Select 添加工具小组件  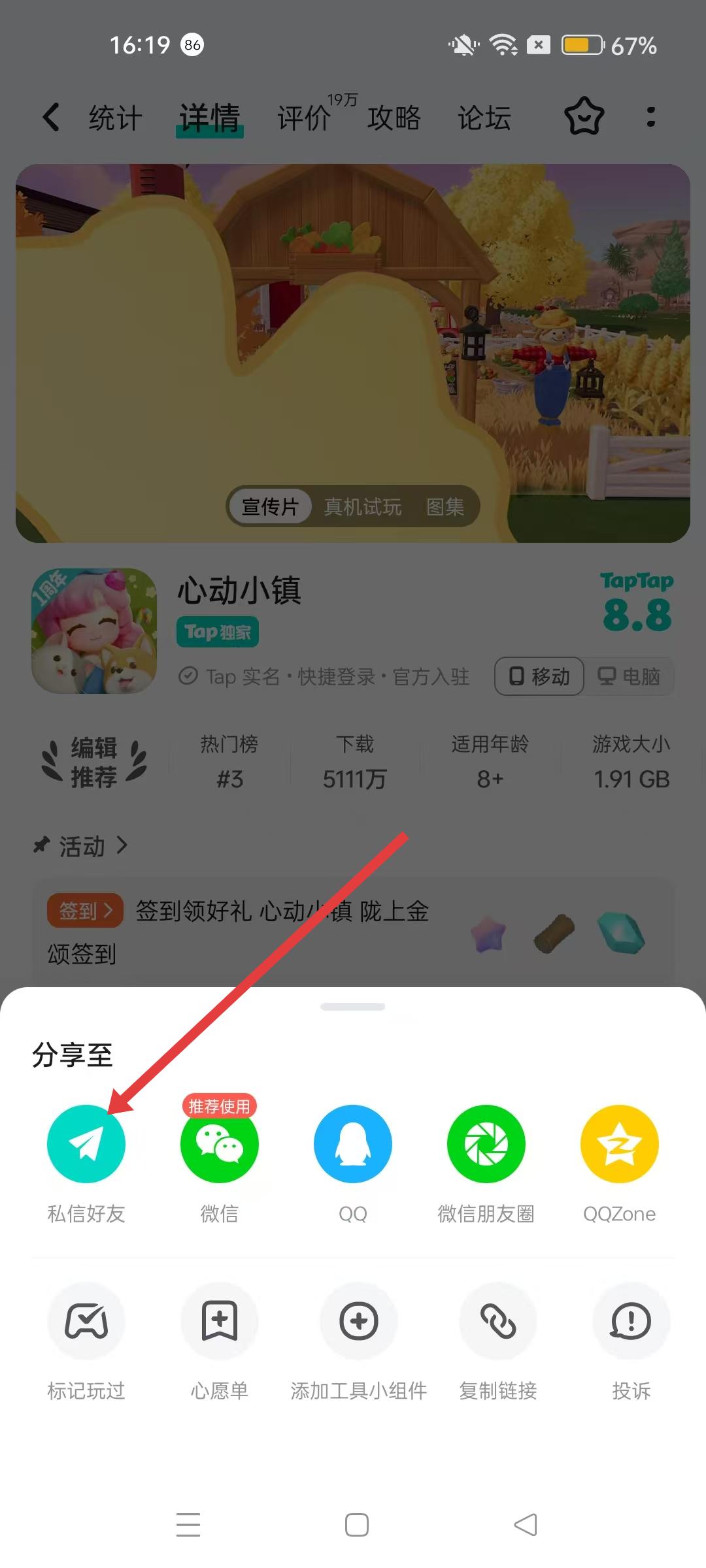click(359, 1321)
